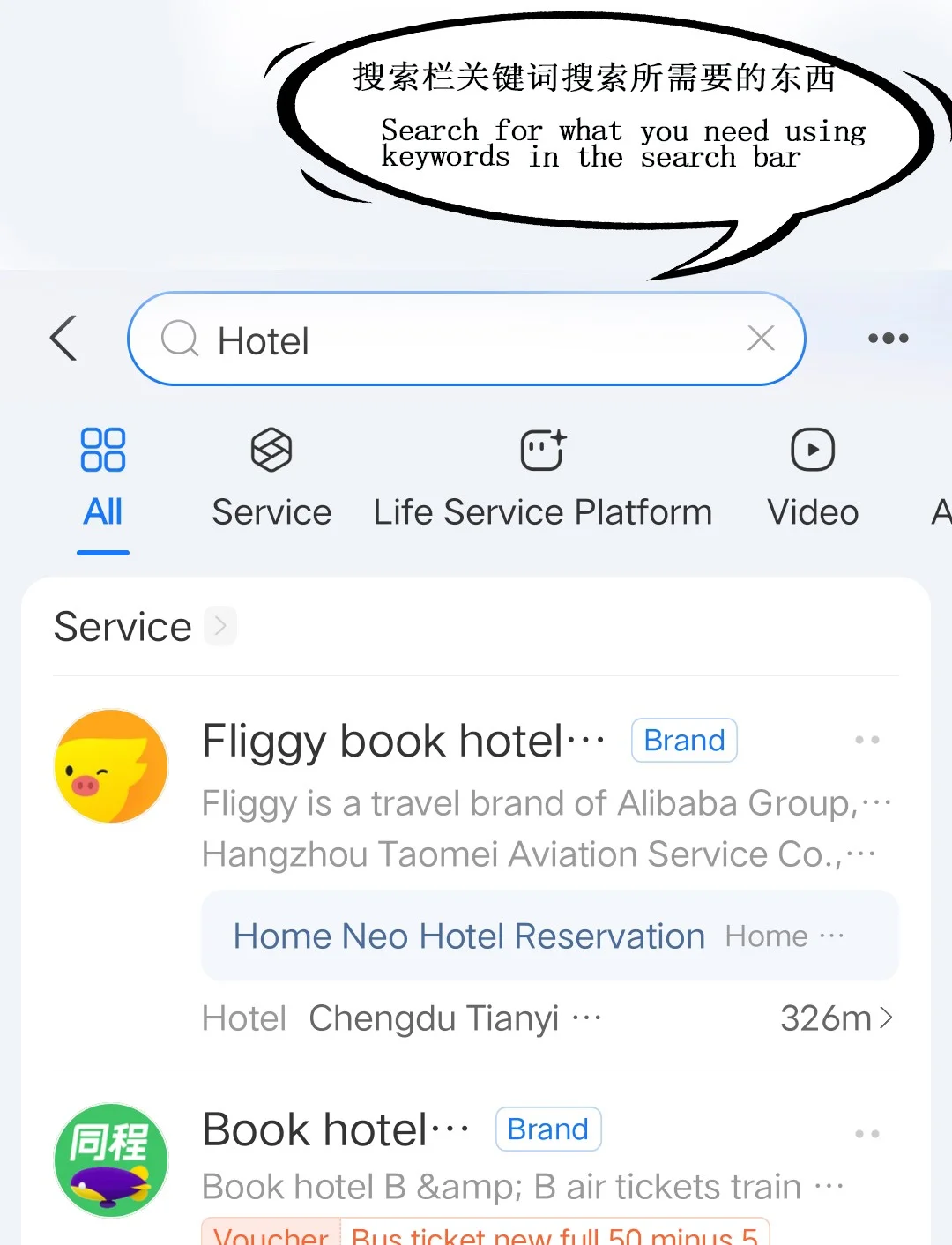Open the Tongcheng (同程) book hotel icon

109,1160
